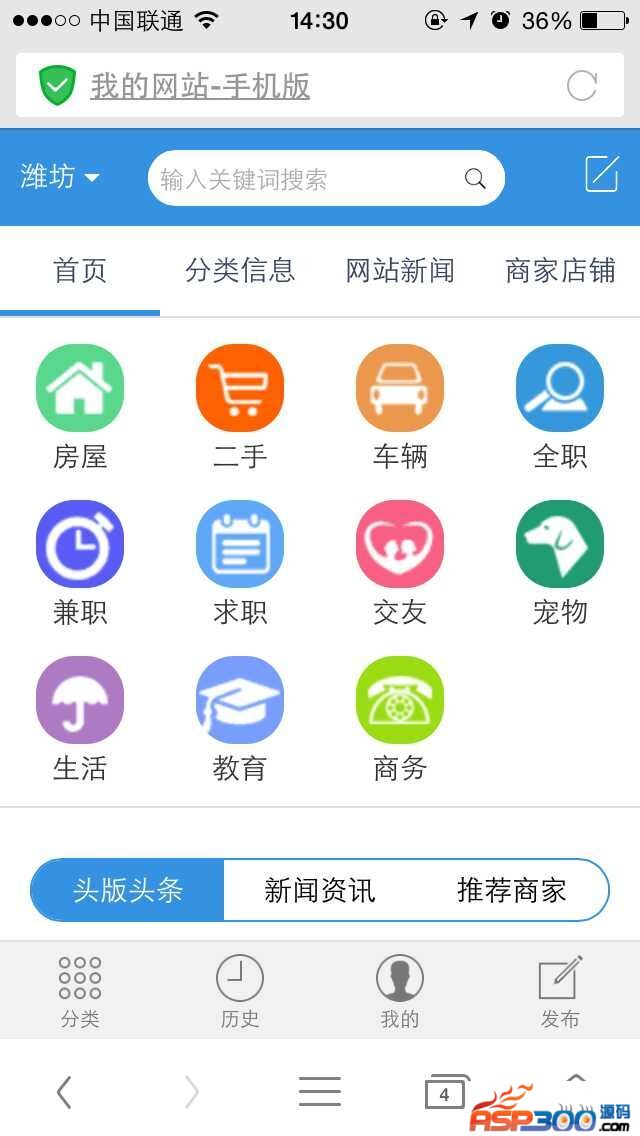The image size is (640, 1136).
Task: Go to 我的 profile tab
Action: tap(400, 990)
